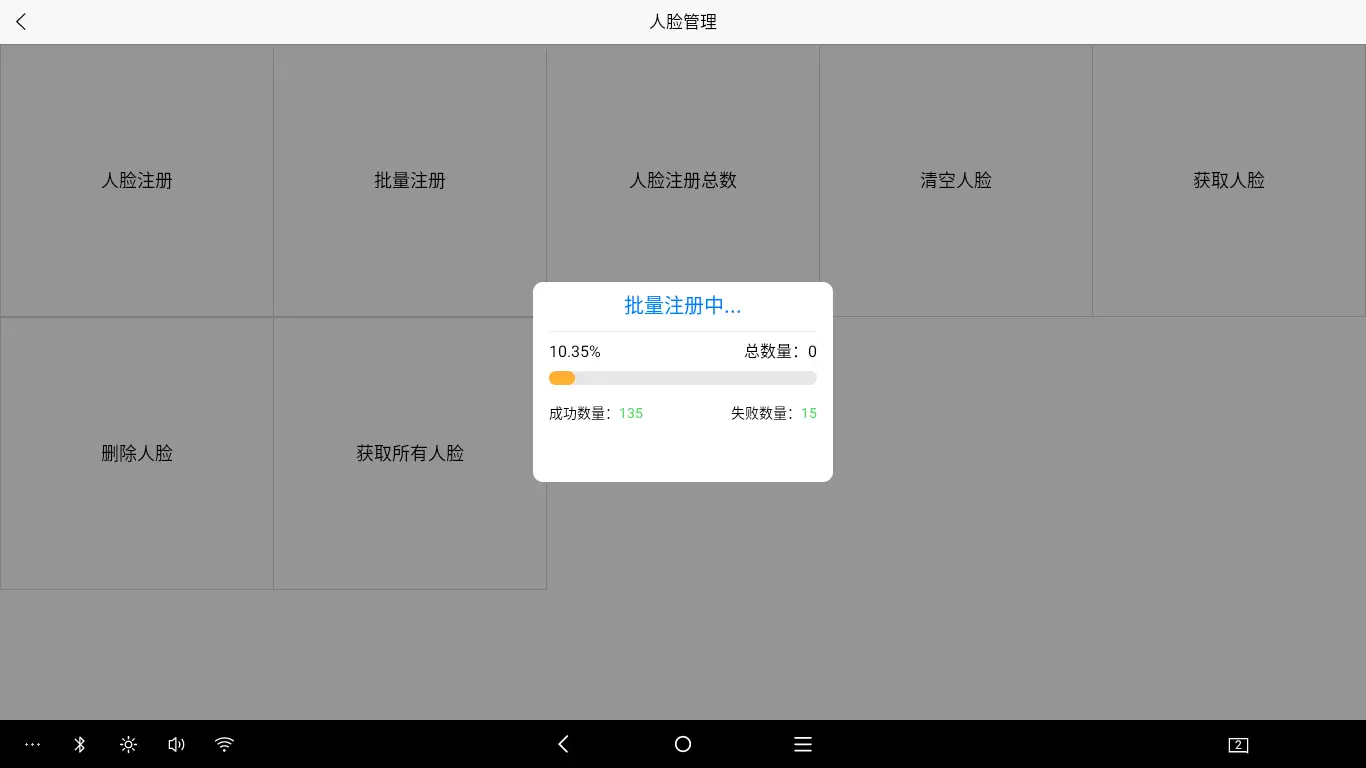1366x768 pixels.
Task: Tap the Bluetooth icon in system bar
Action: (80, 744)
